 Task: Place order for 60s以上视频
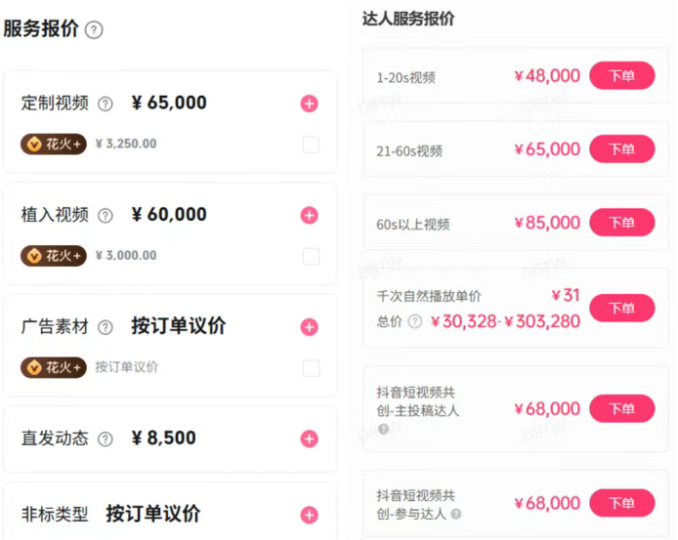point(622,223)
